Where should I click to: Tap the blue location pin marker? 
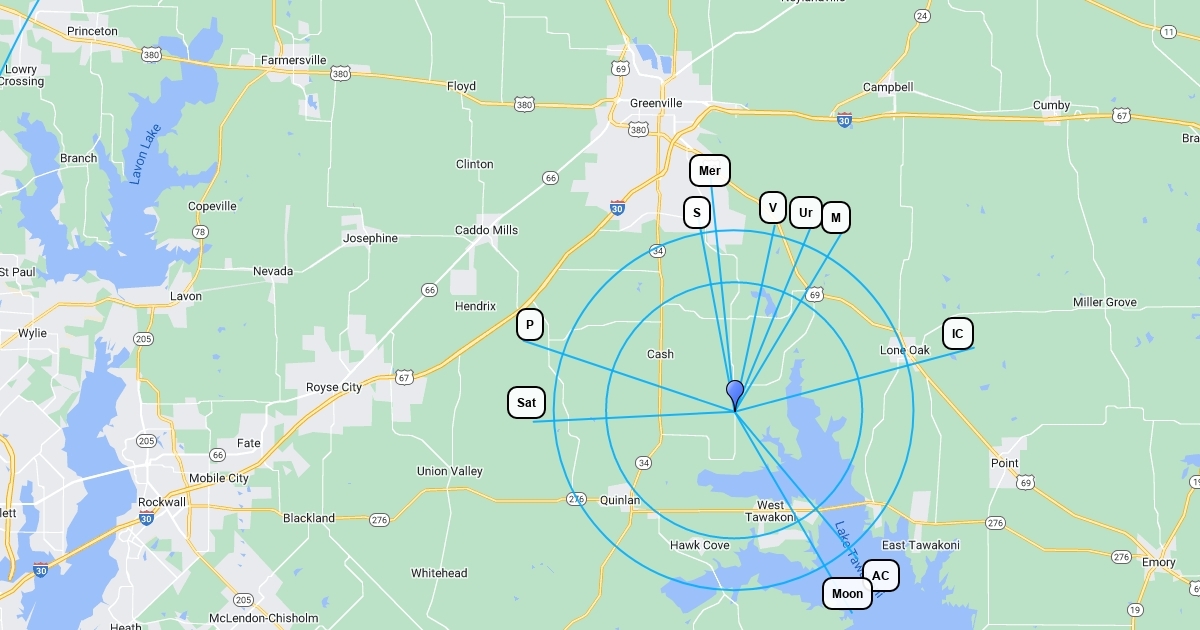click(735, 393)
